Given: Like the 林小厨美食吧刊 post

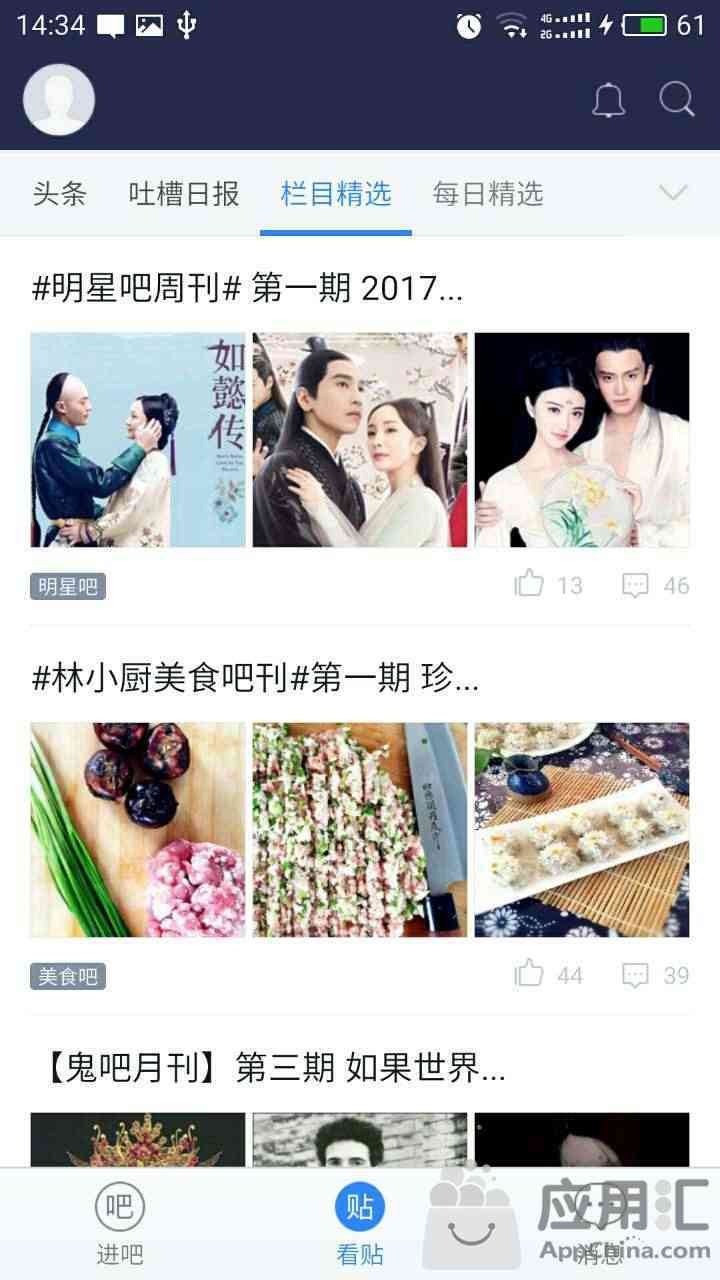Looking at the screenshot, I should pos(530,974).
